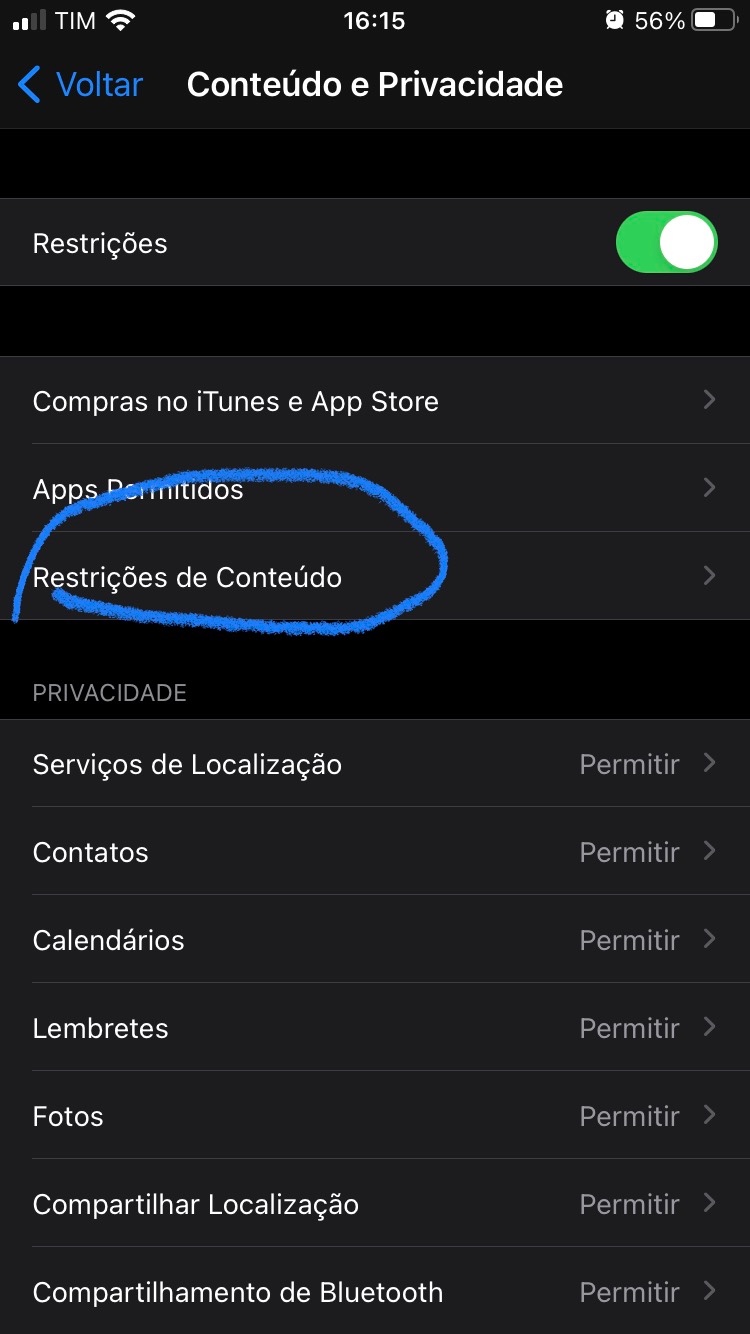Screen dimensions: 750x1334
Task: Open the Apps Permitidos row
Action: (x=375, y=489)
